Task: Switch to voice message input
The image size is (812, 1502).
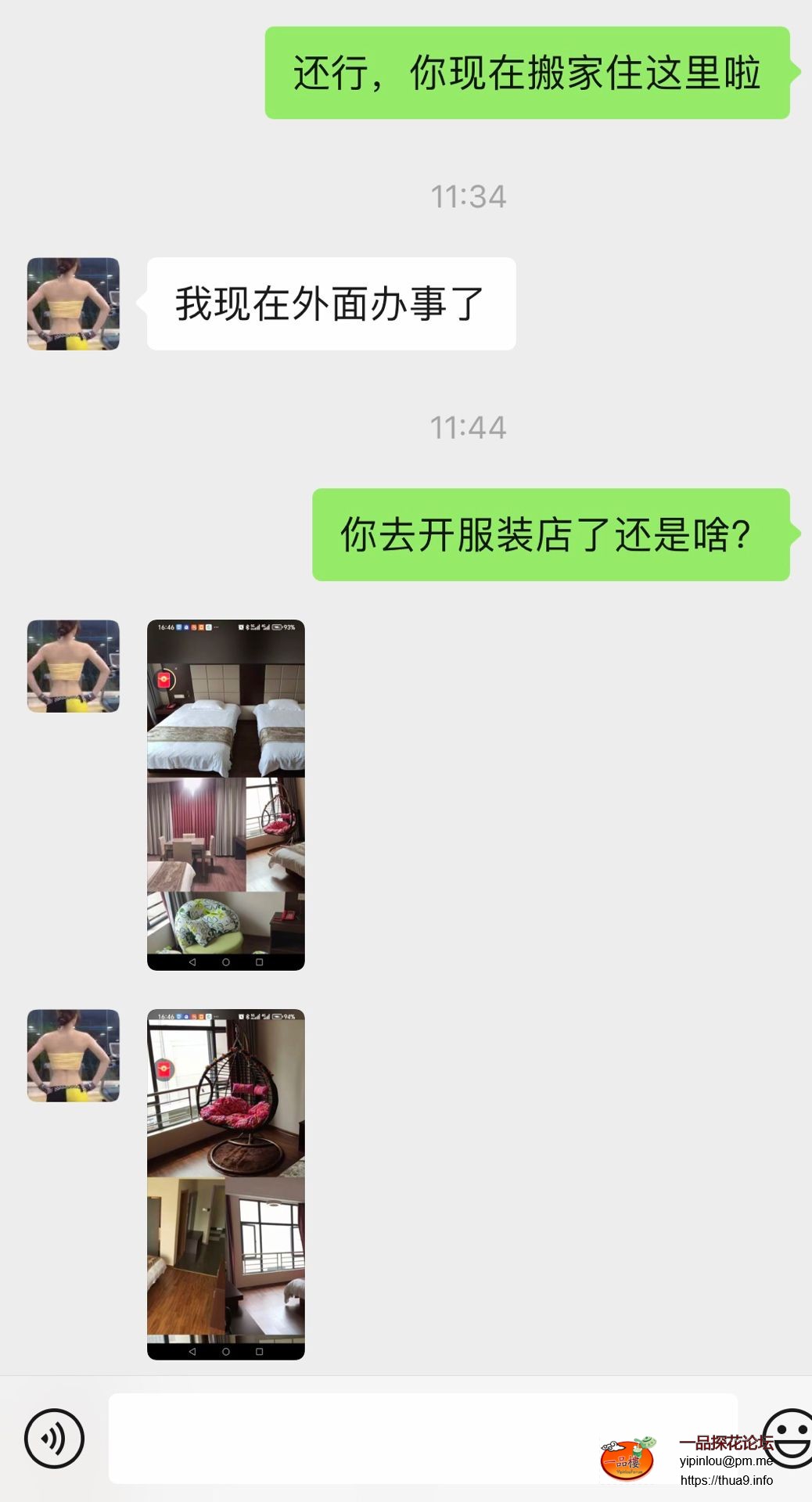Action: coord(54,1438)
